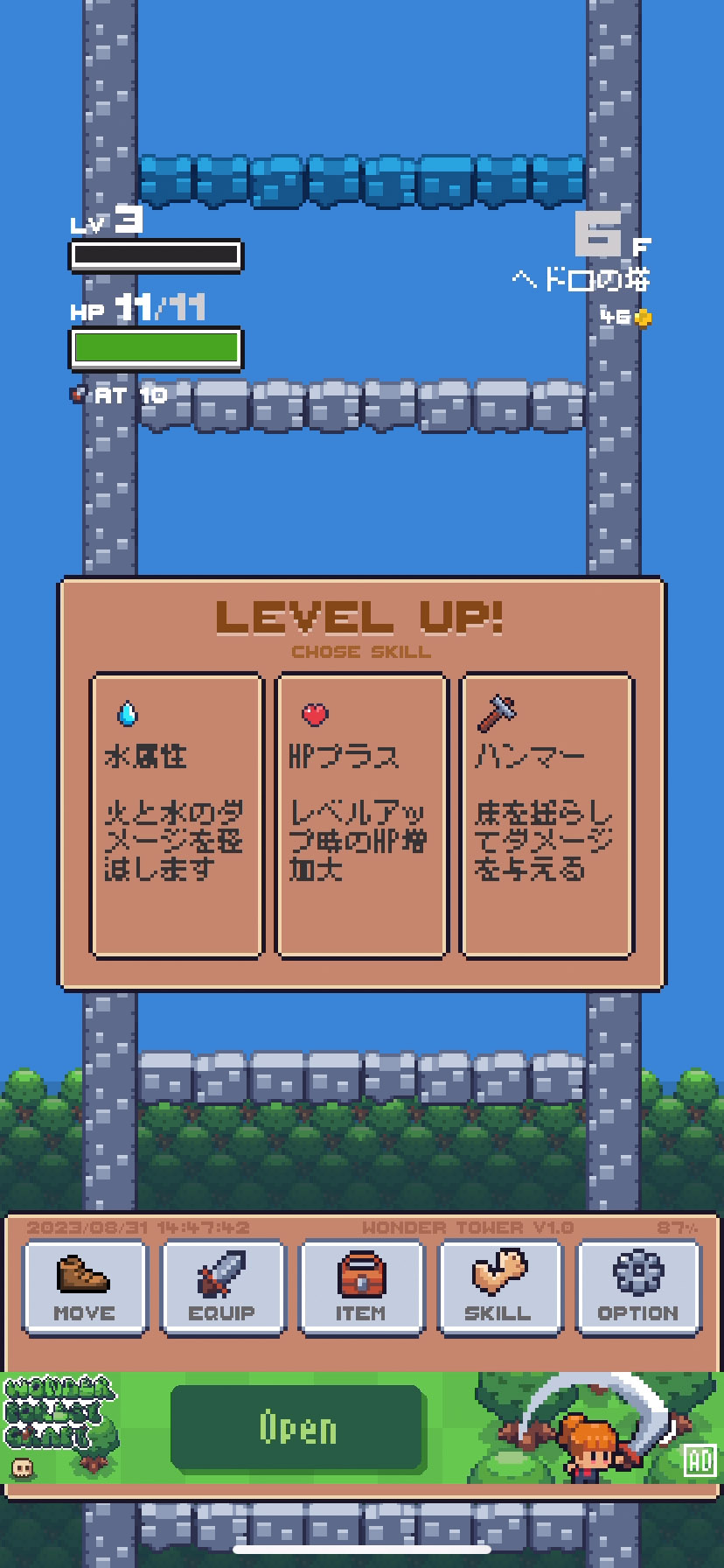
Task: Pick the ハンマー hammer skill card
Action: click(x=546, y=815)
